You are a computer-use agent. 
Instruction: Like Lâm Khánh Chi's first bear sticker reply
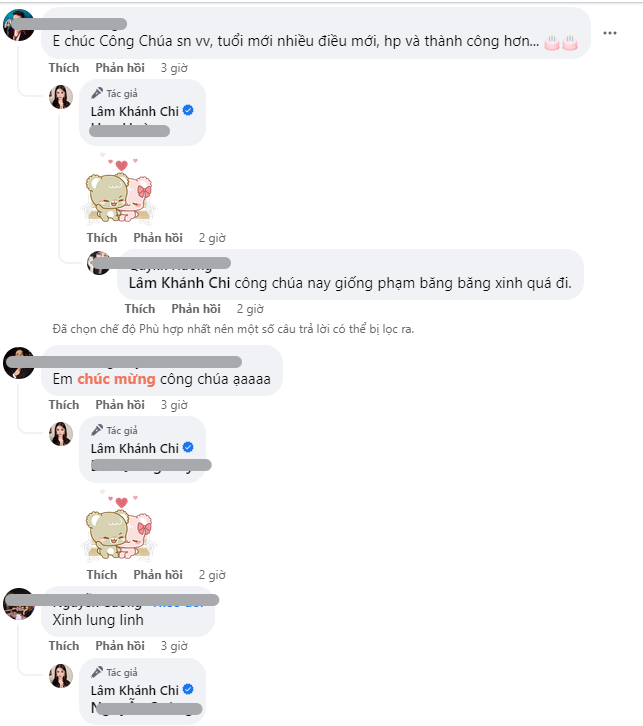point(102,238)
